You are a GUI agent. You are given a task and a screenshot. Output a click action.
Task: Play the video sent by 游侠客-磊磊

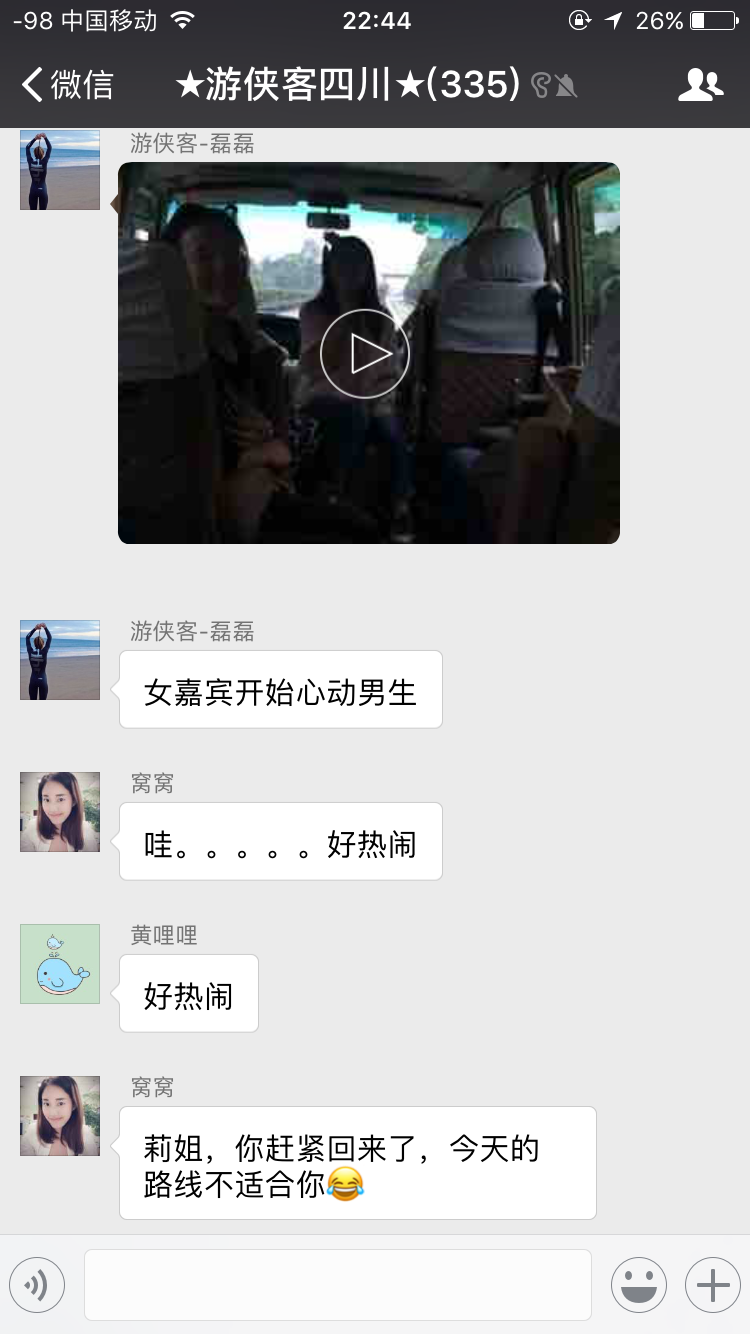click(365, 353)
